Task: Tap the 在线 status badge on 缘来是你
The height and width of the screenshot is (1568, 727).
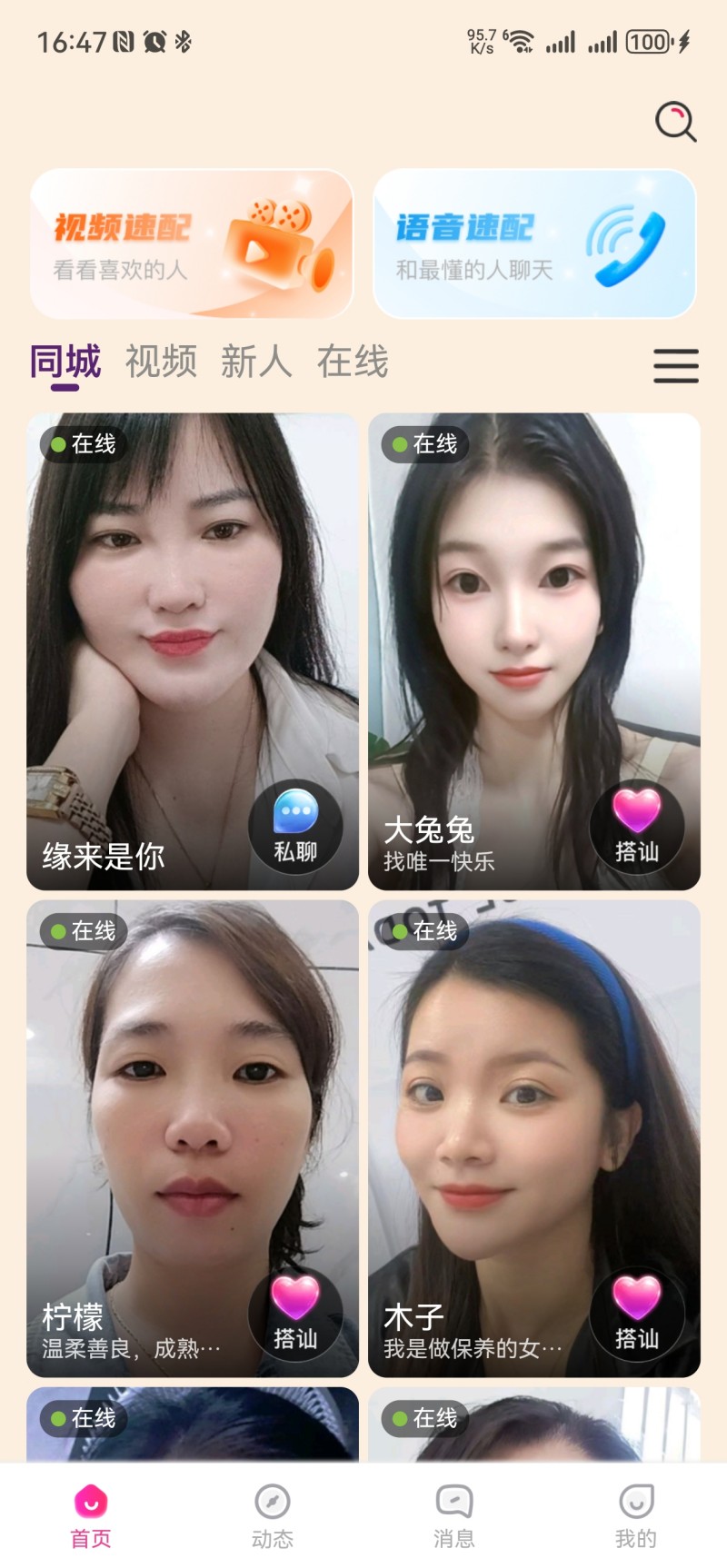Action: point(82,444)
